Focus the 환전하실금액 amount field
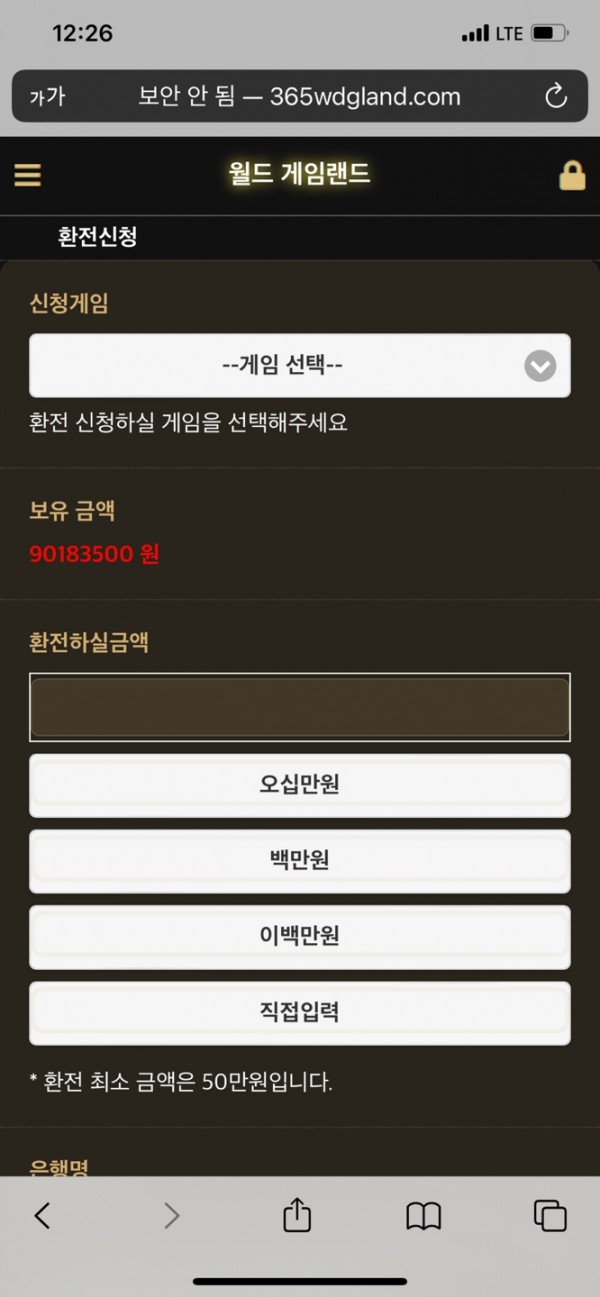The height and width of the screenshot is (1297, 600). [x=300, y=707]
